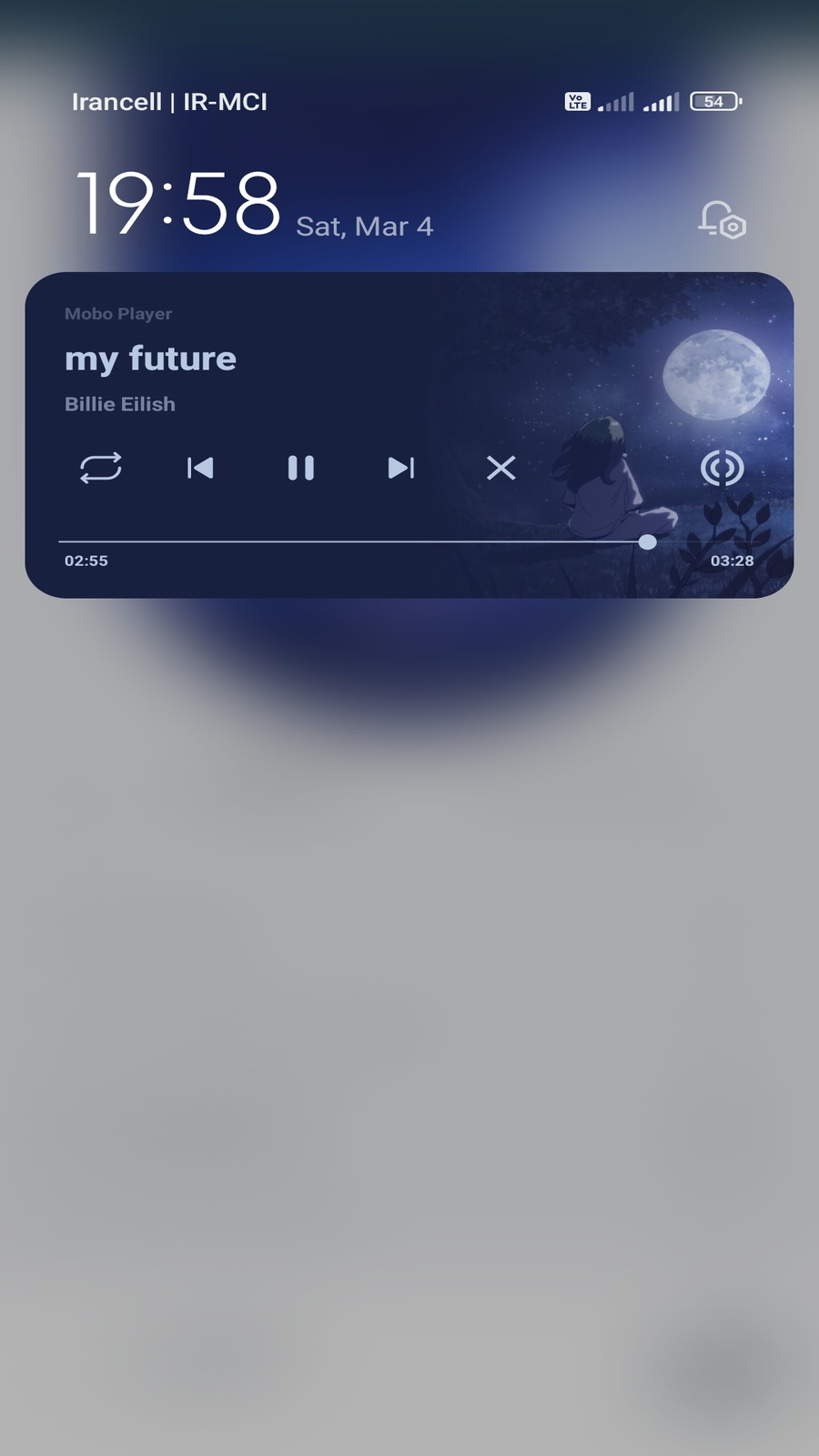This screenshot has width=819, height=1456.
Task: Skip to the next track
Action: 400,468
